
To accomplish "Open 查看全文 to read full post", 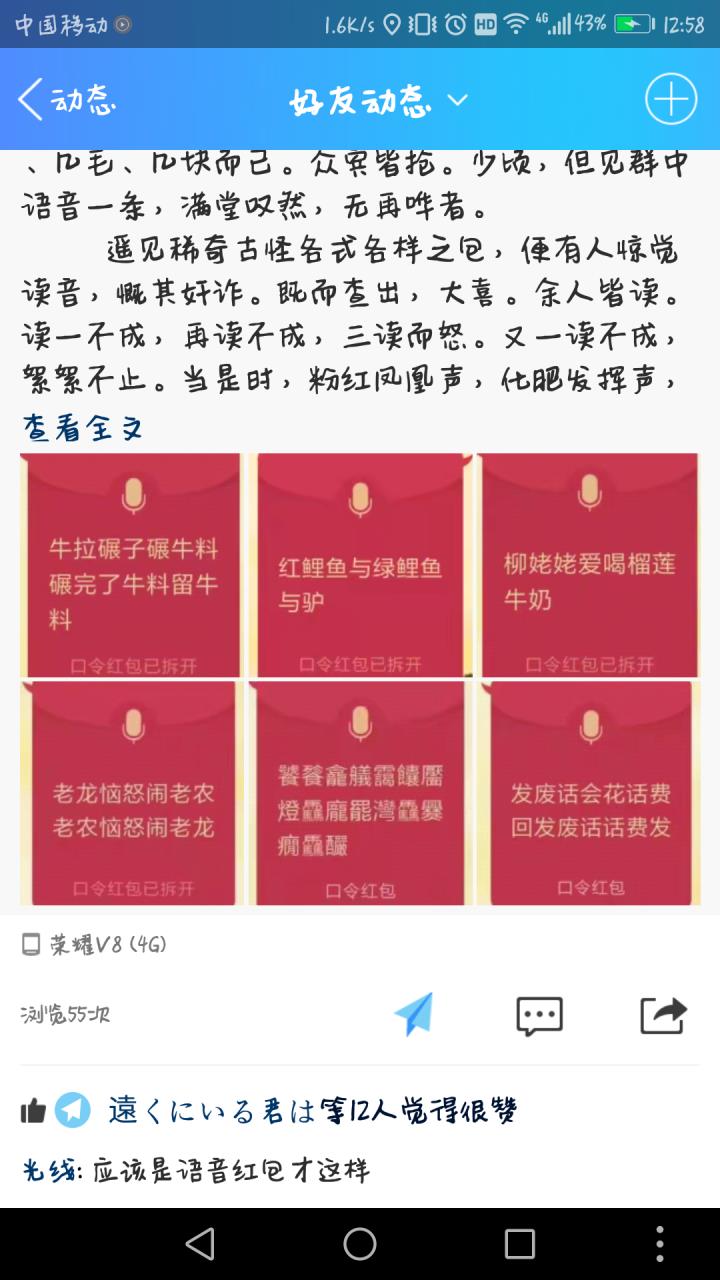I will (83, 429).
